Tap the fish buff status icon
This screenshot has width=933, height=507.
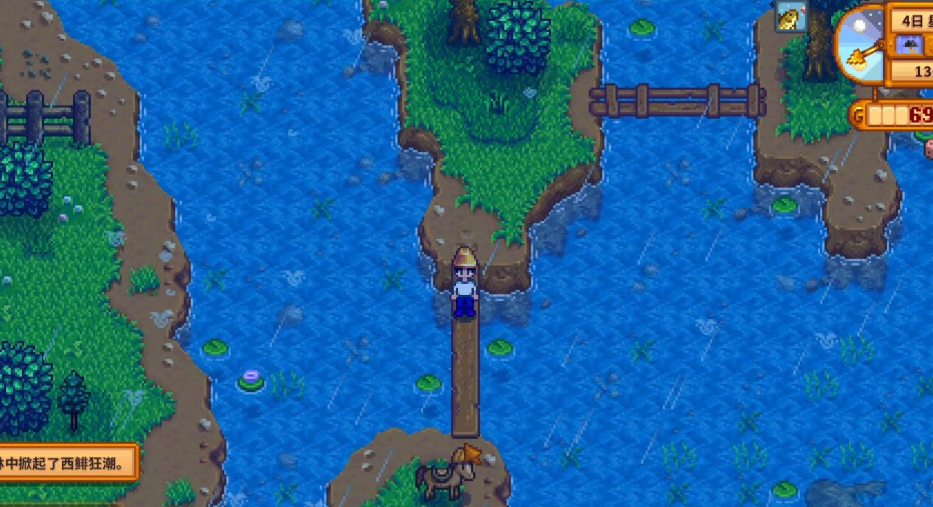[791, 17]
